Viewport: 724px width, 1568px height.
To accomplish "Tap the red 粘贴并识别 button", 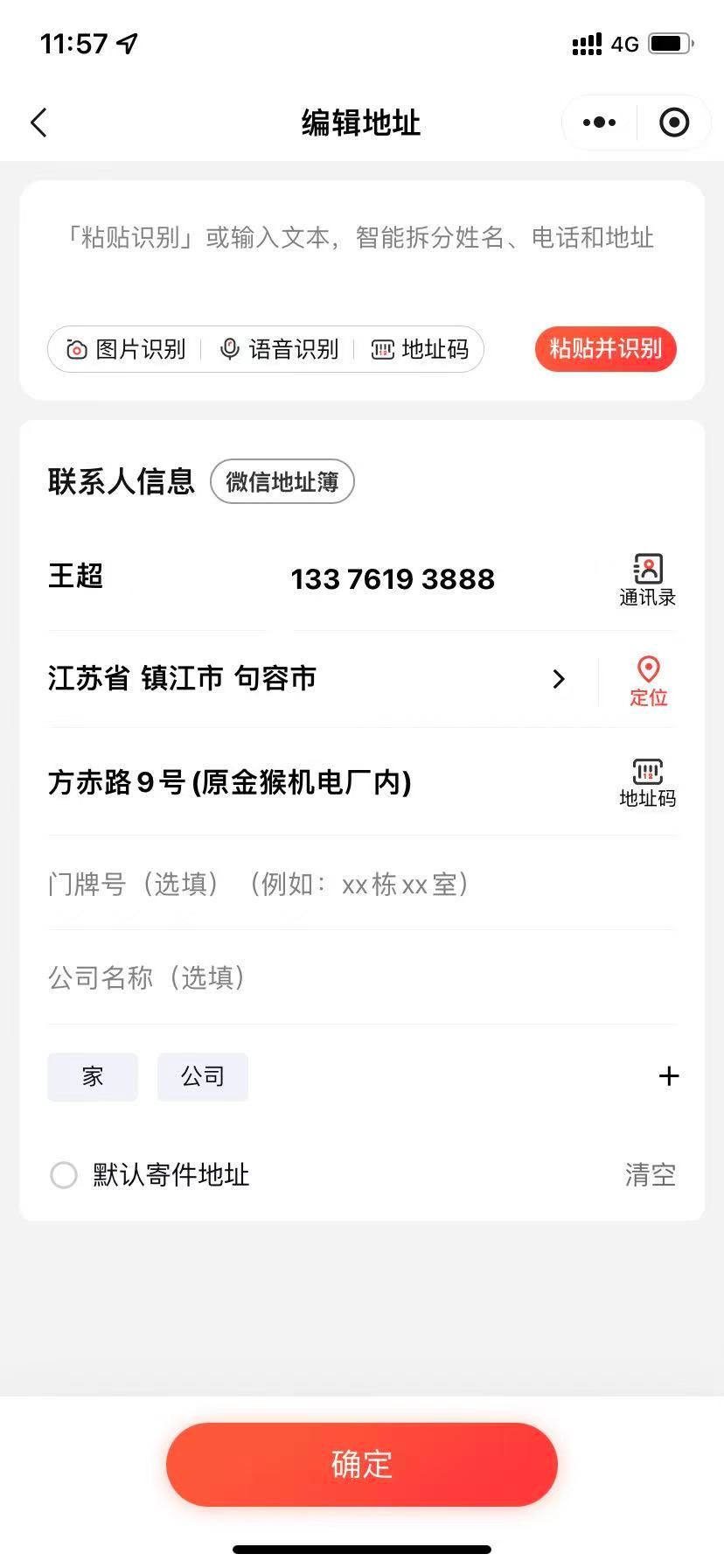I will [x=605, y=349].
